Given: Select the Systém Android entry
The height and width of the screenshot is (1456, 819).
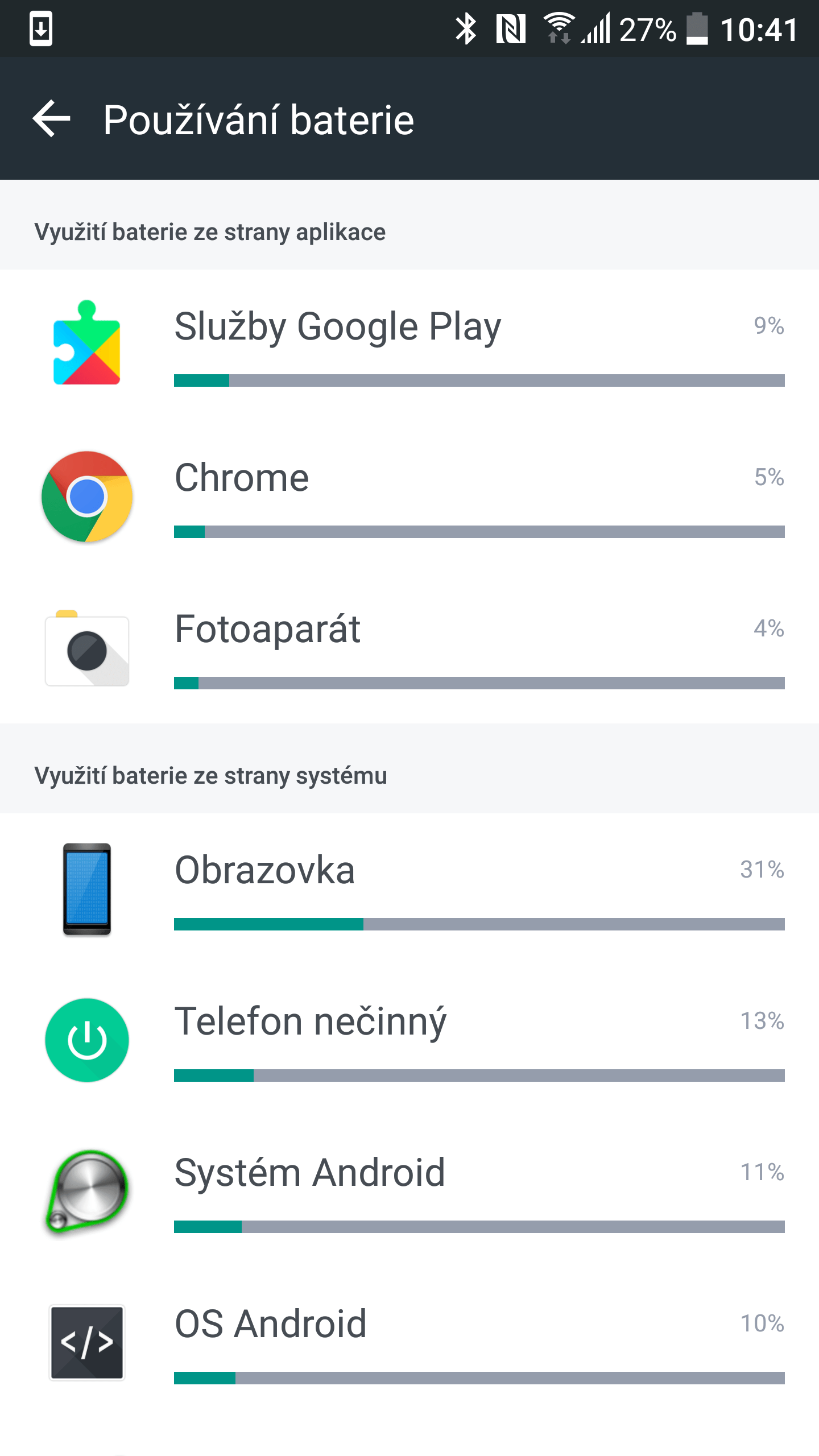Looking at the screenshot, I should tap(409, 1192).
